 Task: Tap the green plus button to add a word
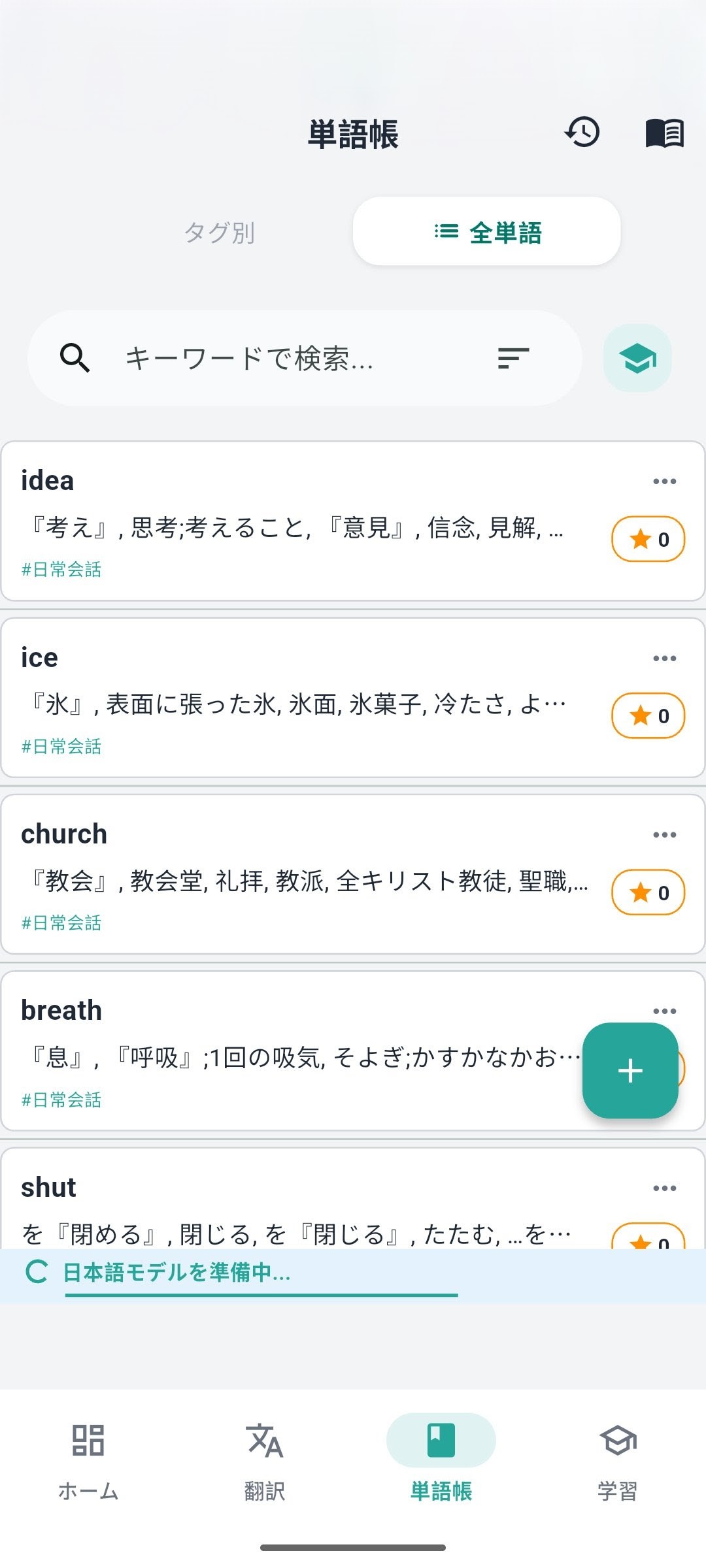(630, 1070)
